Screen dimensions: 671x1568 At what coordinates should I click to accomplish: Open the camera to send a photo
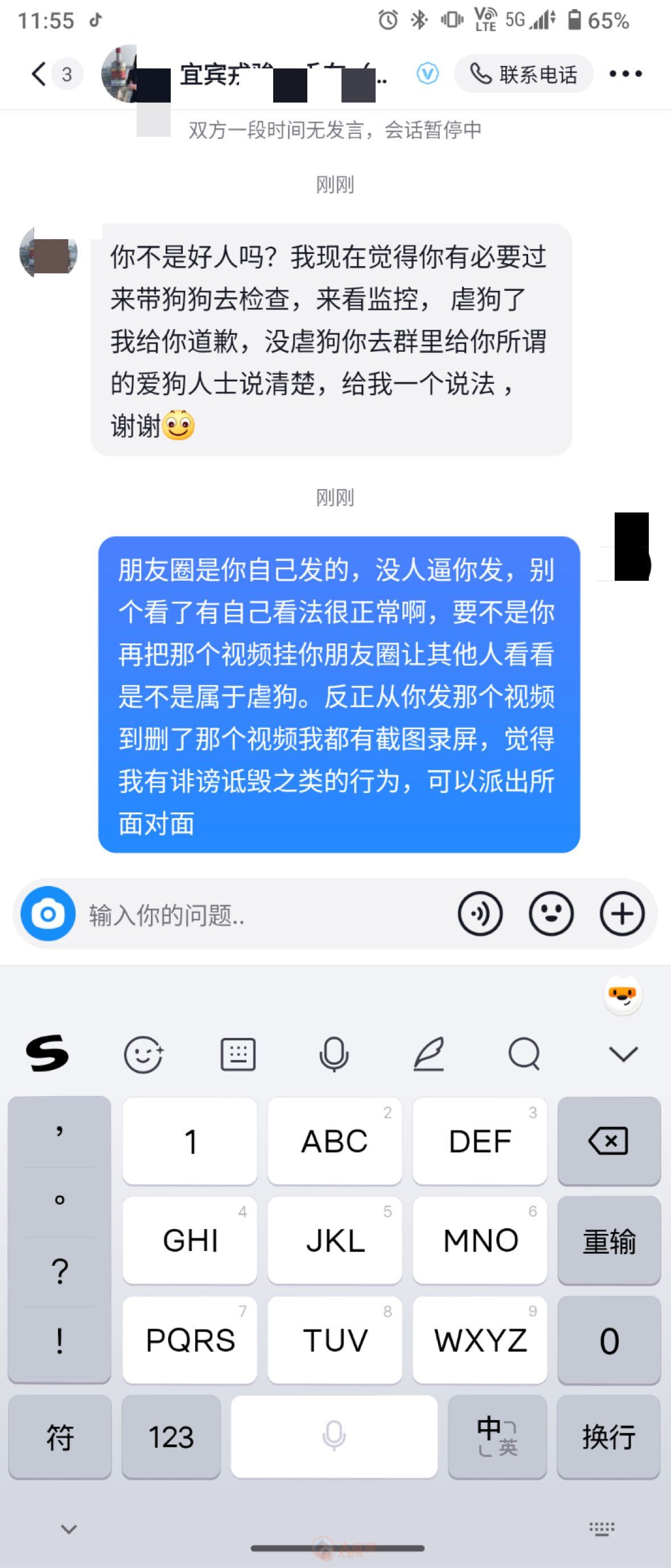point(47,913)
